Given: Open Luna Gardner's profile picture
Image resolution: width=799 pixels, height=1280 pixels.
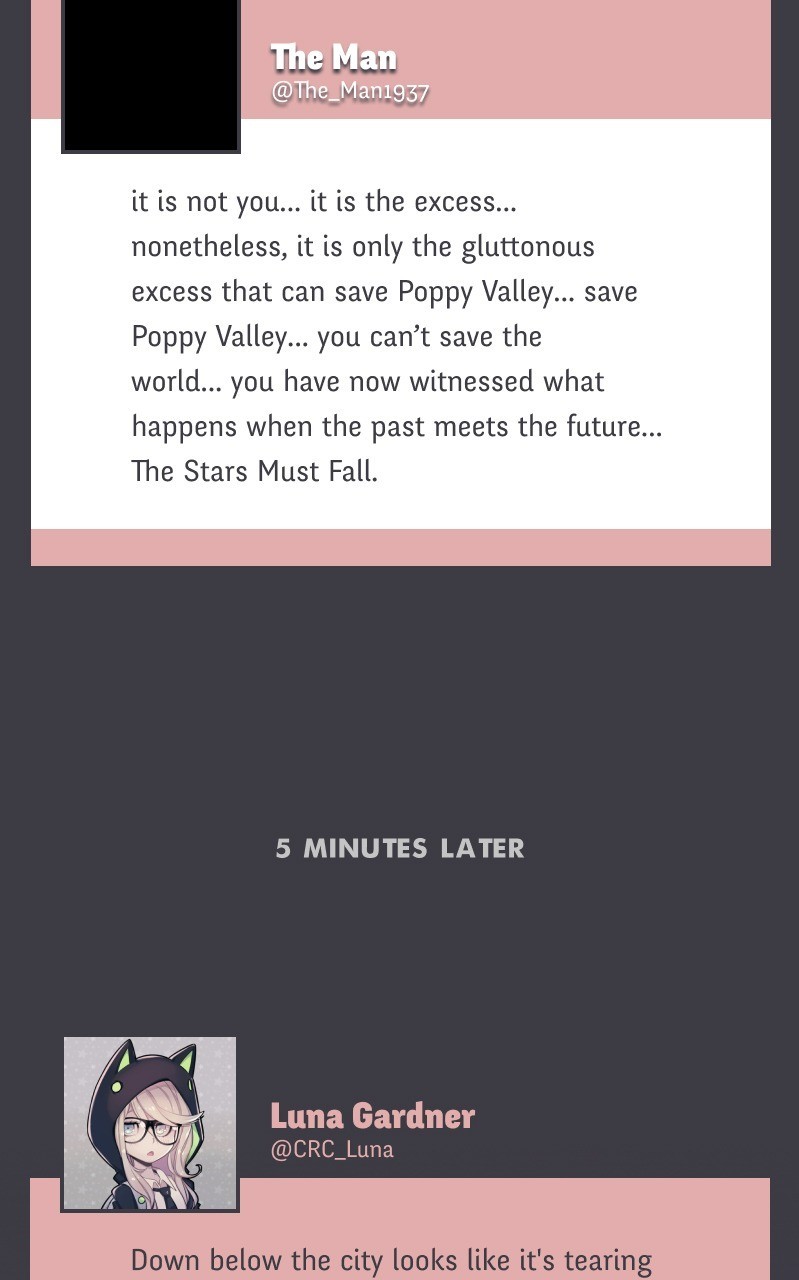Looking at the screenshot, I should tap(150, 1124).
